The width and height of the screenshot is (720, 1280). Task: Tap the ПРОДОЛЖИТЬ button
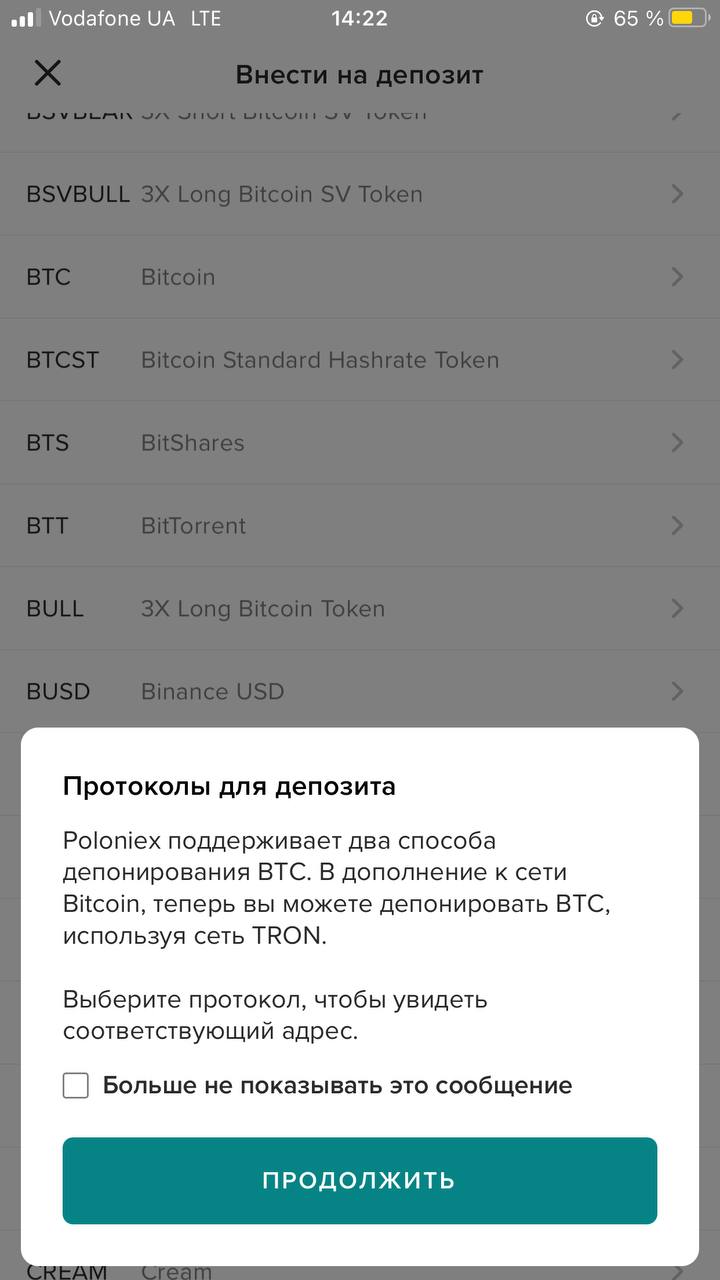(x=360, y=1180)
